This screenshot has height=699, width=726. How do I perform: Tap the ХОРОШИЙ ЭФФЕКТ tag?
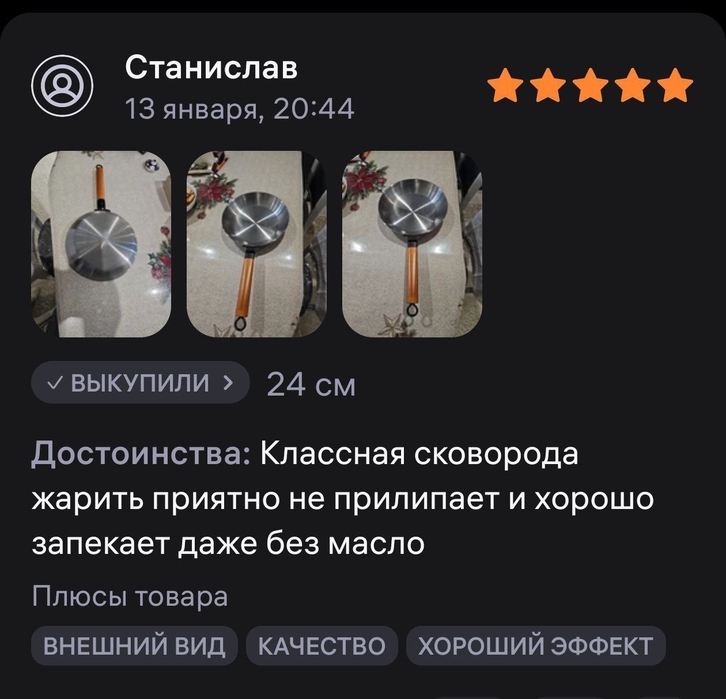tap(535, 646)
